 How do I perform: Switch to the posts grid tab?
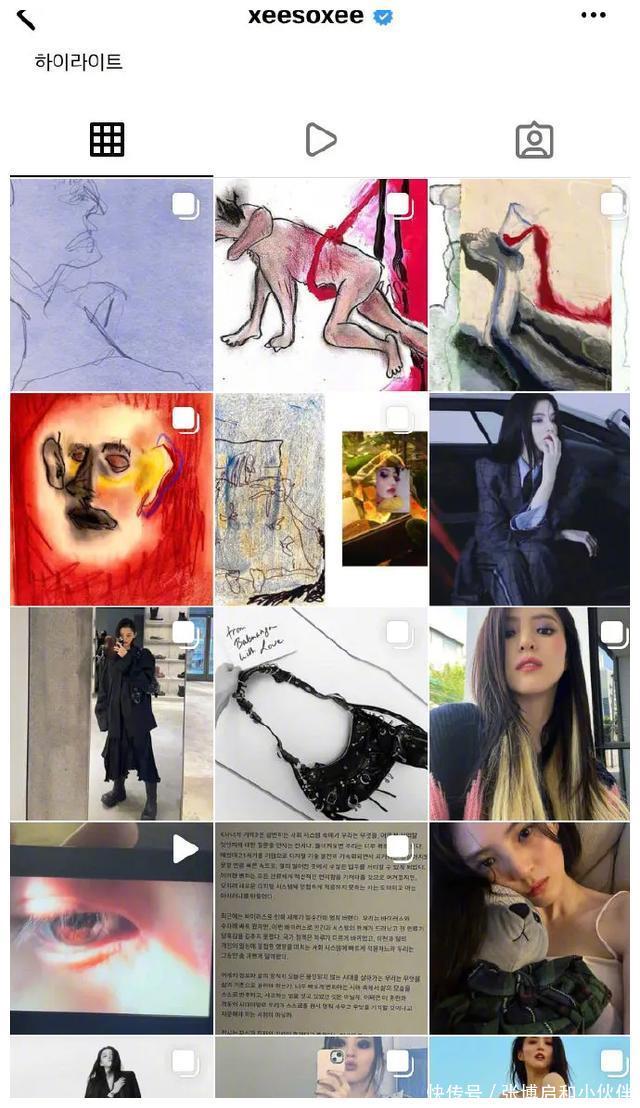coord(107,140)
